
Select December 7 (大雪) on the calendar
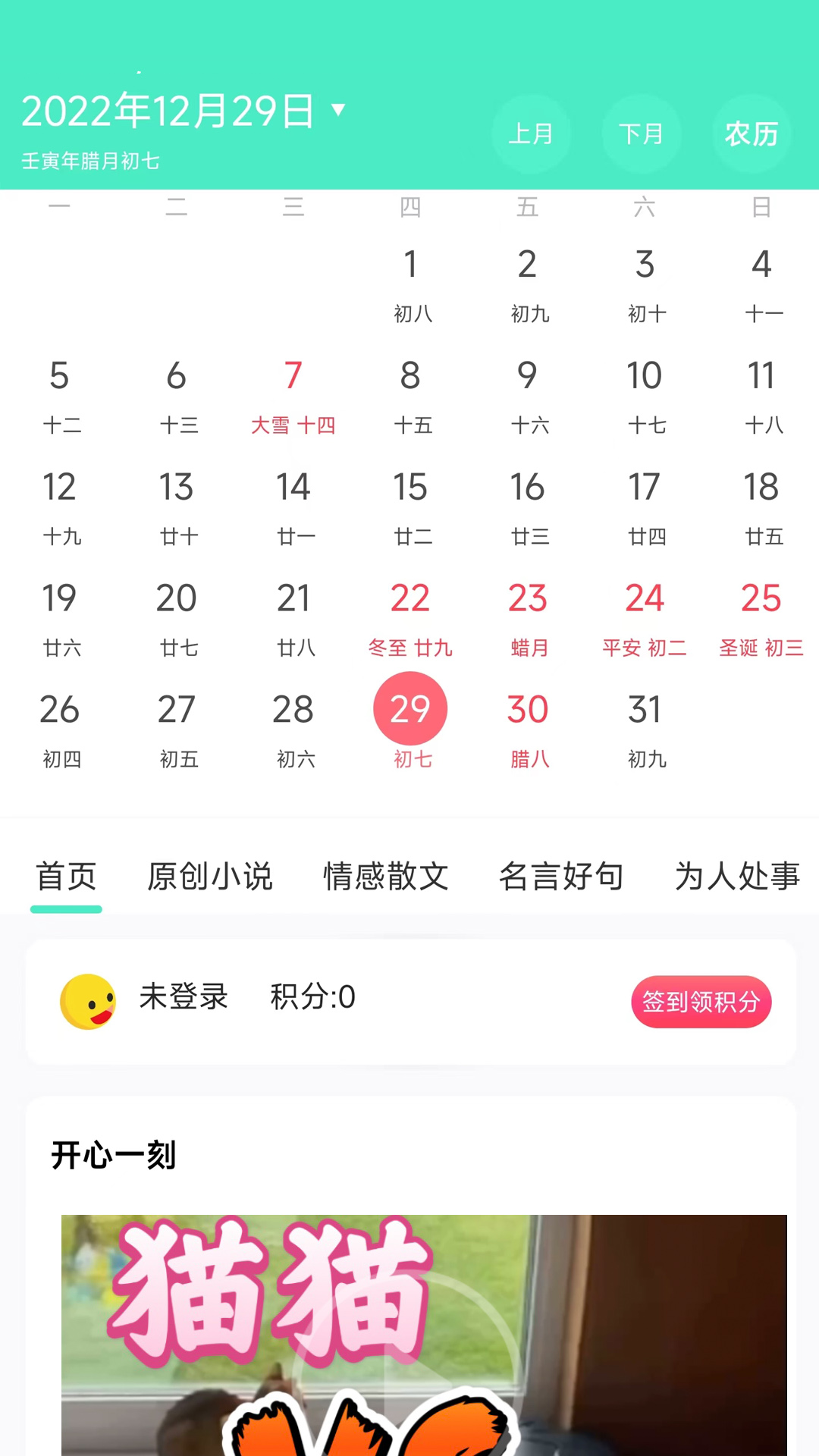coord(293,394)
